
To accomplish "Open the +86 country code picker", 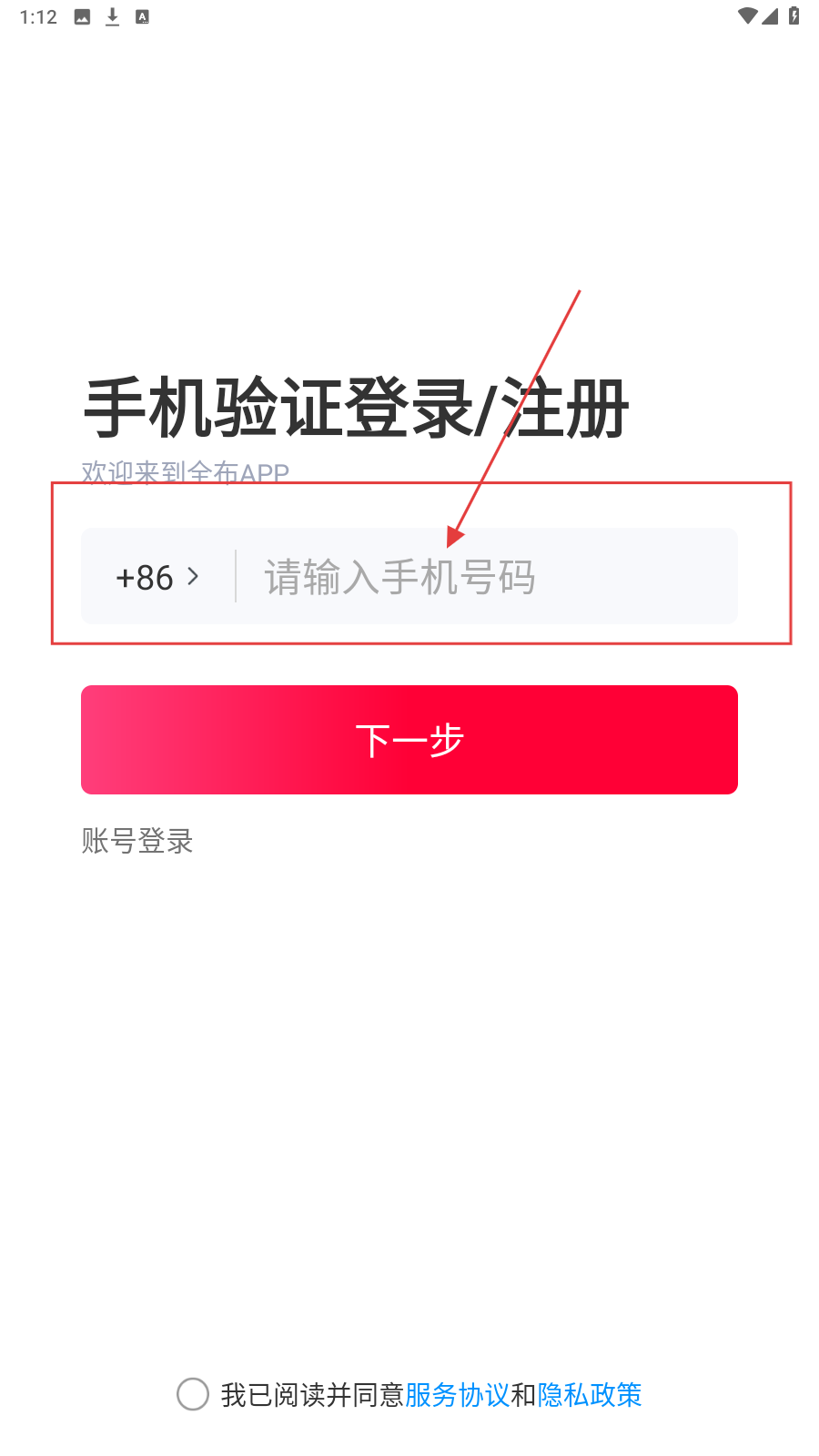I will point(157,577).
